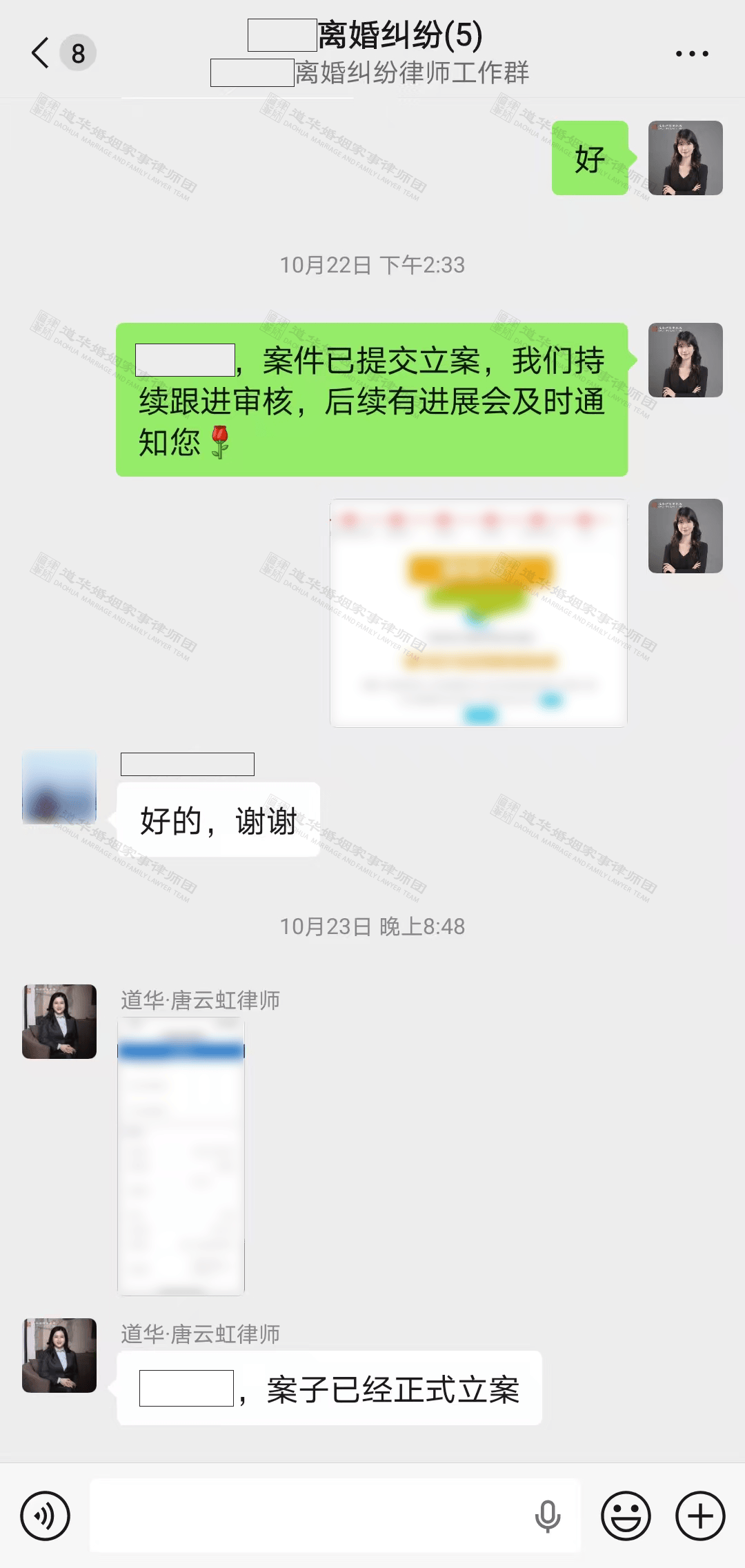Tap the microphone icon in the text field
The image size is (745, 1568).
click(548, 1516)
